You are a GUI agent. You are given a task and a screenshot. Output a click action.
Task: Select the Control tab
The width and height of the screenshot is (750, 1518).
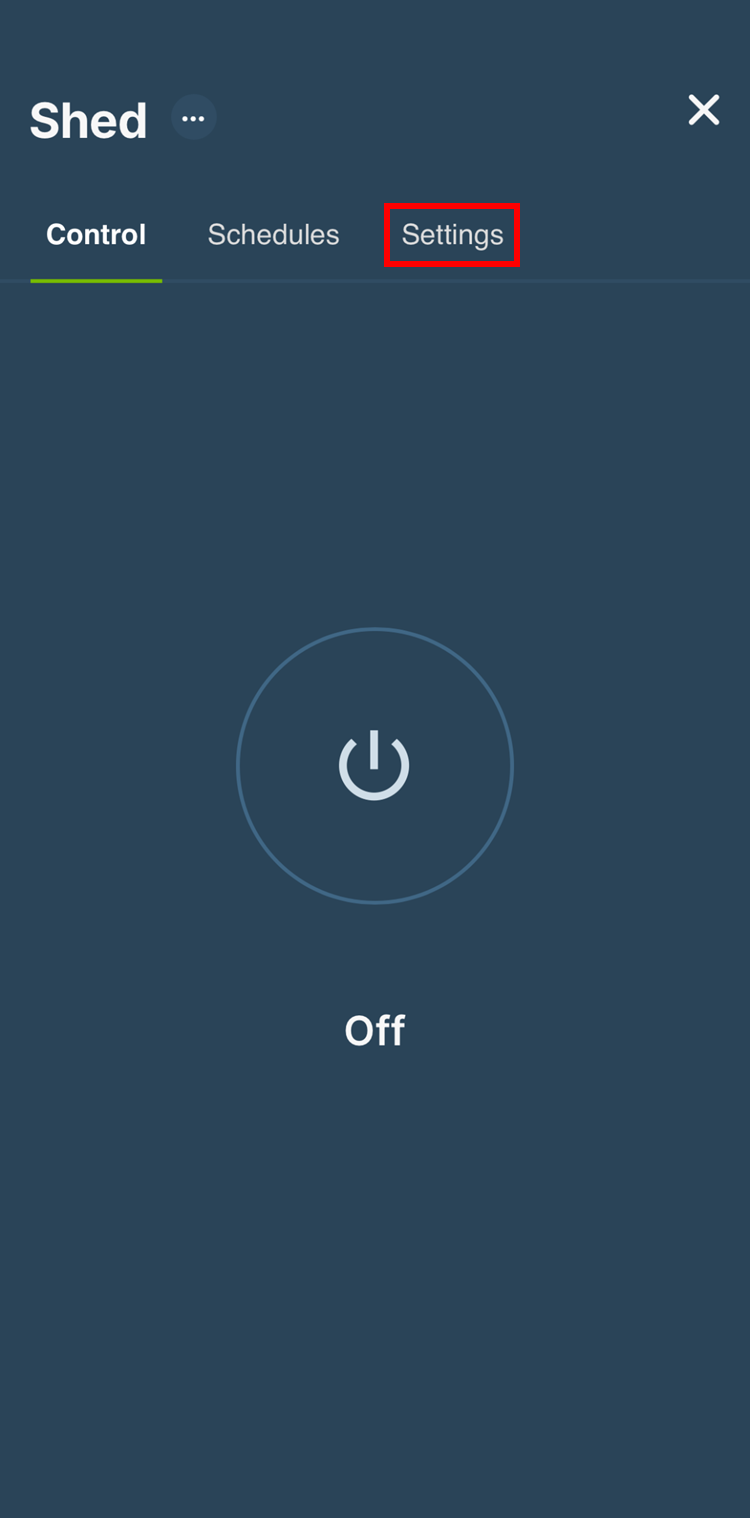tap(96, 235)
